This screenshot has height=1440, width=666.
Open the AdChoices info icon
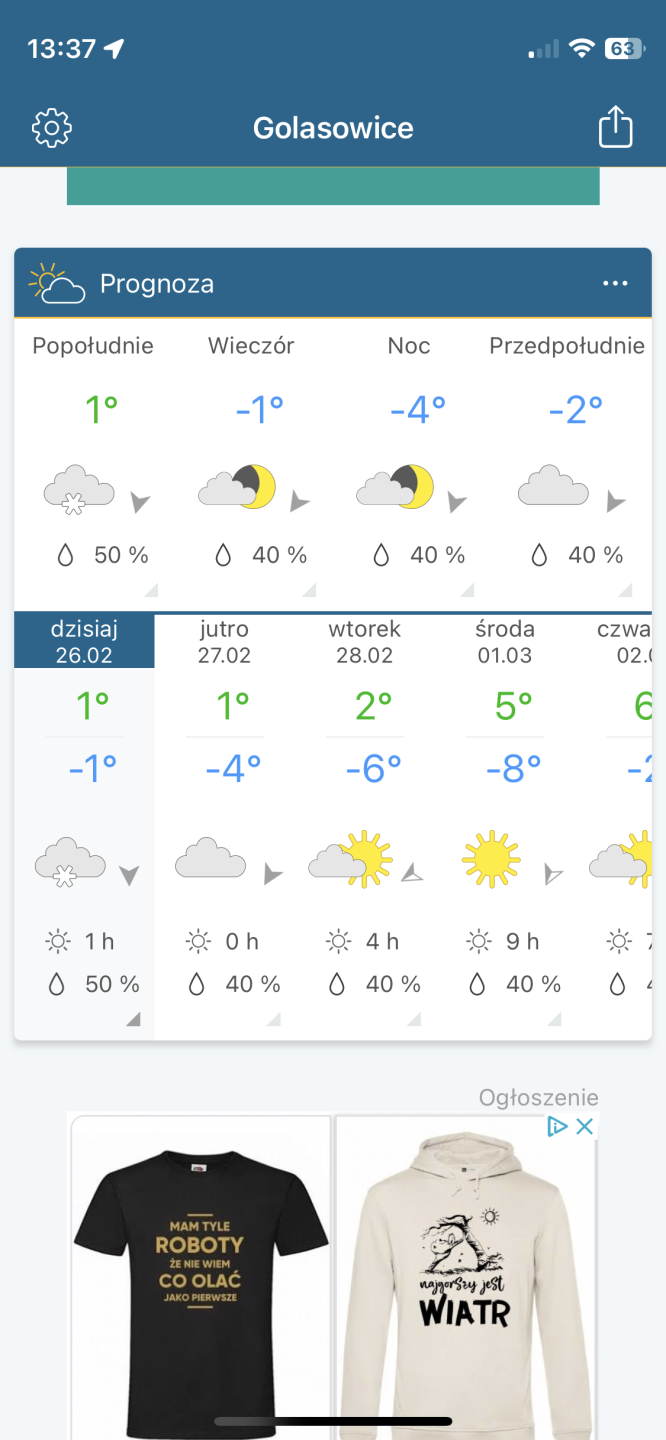coord(557,1127)
